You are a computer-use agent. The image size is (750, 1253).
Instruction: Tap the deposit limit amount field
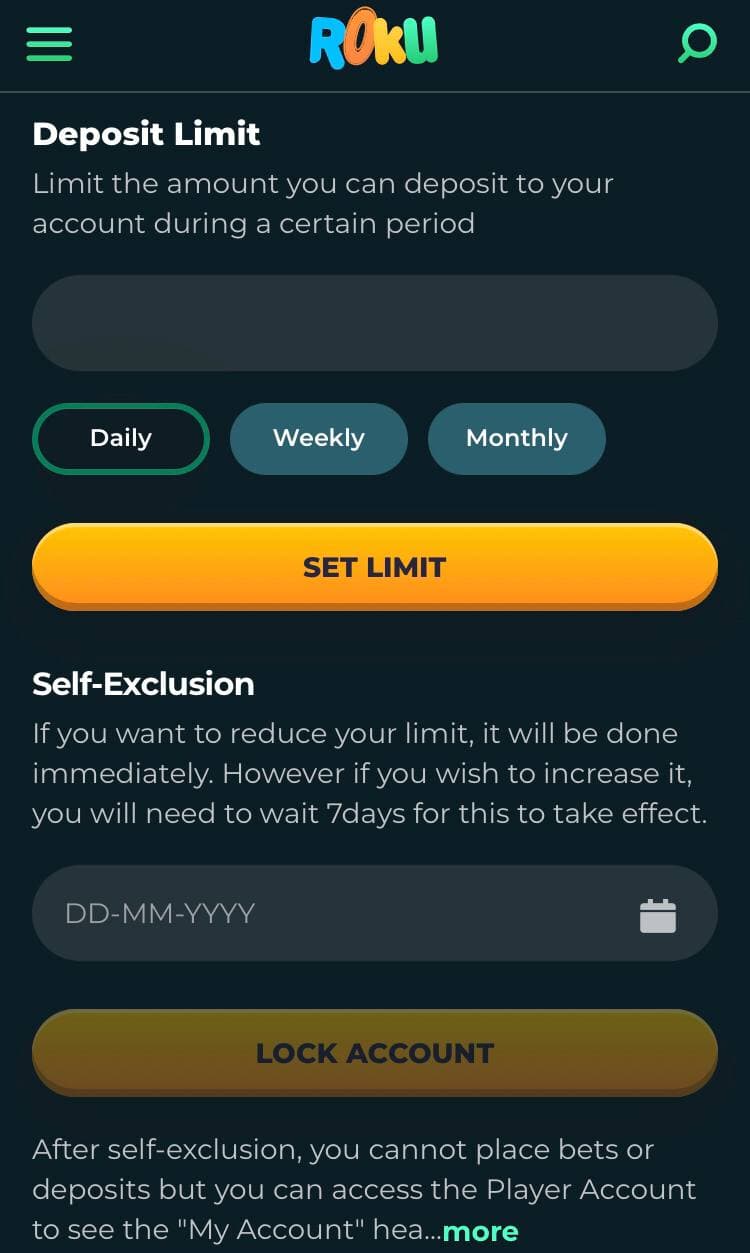[x=375, y=323]
